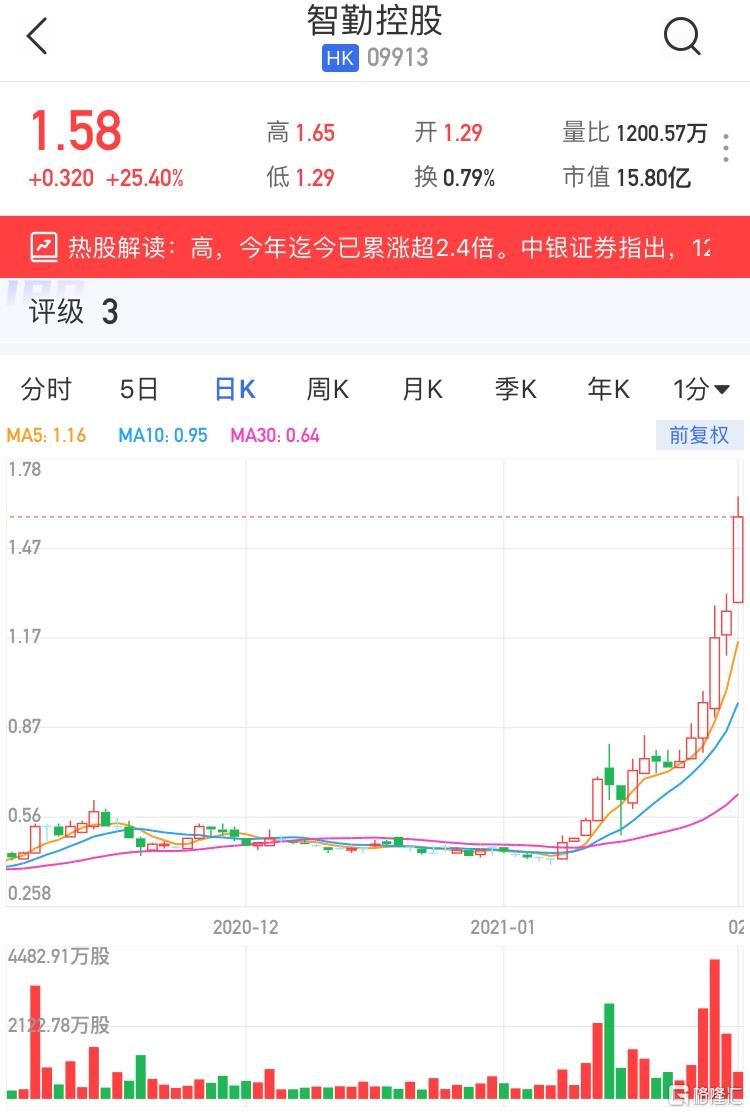Open the 评级 3 rating row
The width and height of the screenshot is (750, 1113).
coord(375,312)
